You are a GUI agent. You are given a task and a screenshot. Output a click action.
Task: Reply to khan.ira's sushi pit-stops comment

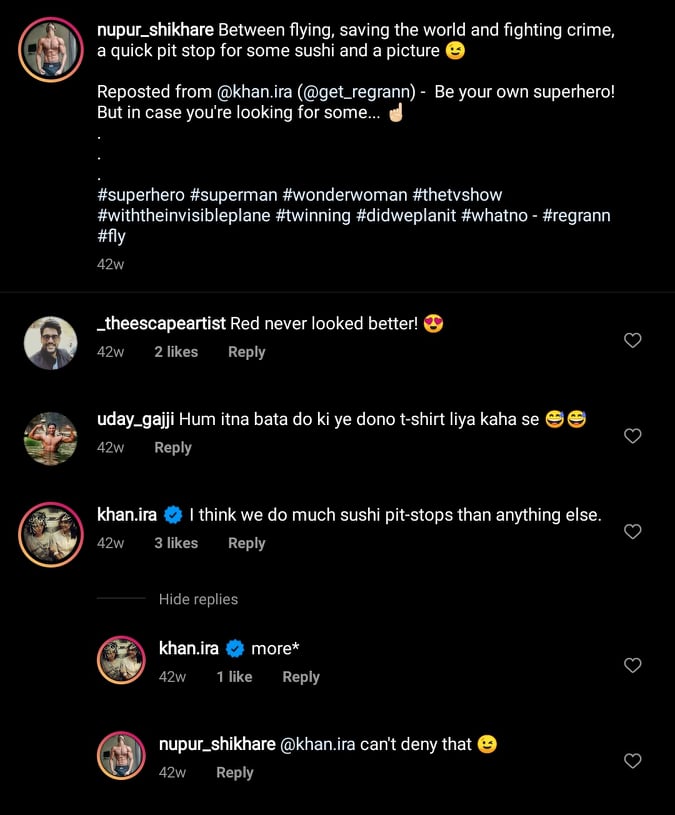(246, 543)
